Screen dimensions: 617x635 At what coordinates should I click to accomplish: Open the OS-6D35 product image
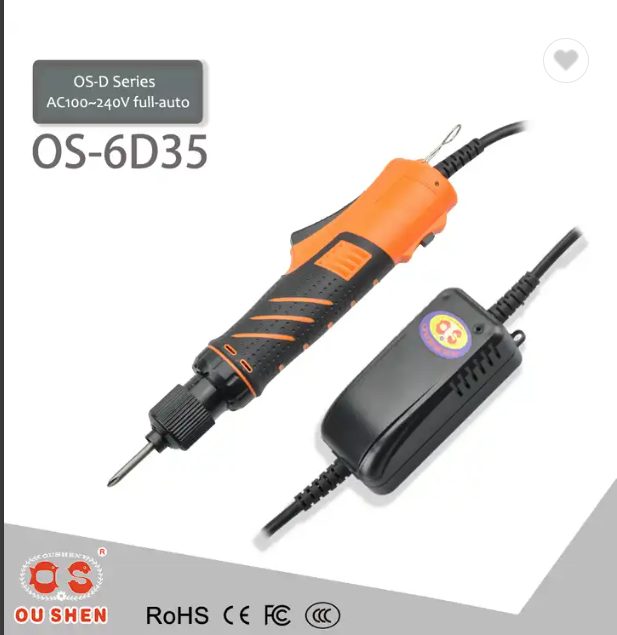(x=311, y=318)
